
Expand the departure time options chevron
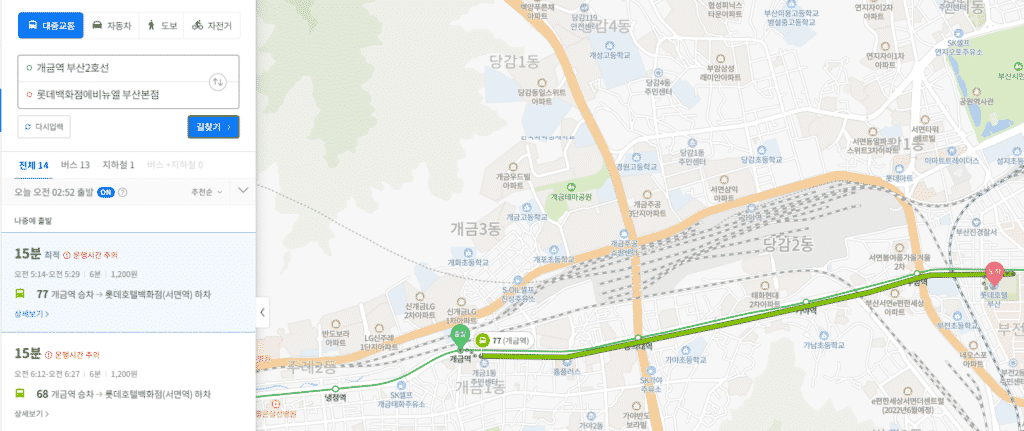(243, 190)
